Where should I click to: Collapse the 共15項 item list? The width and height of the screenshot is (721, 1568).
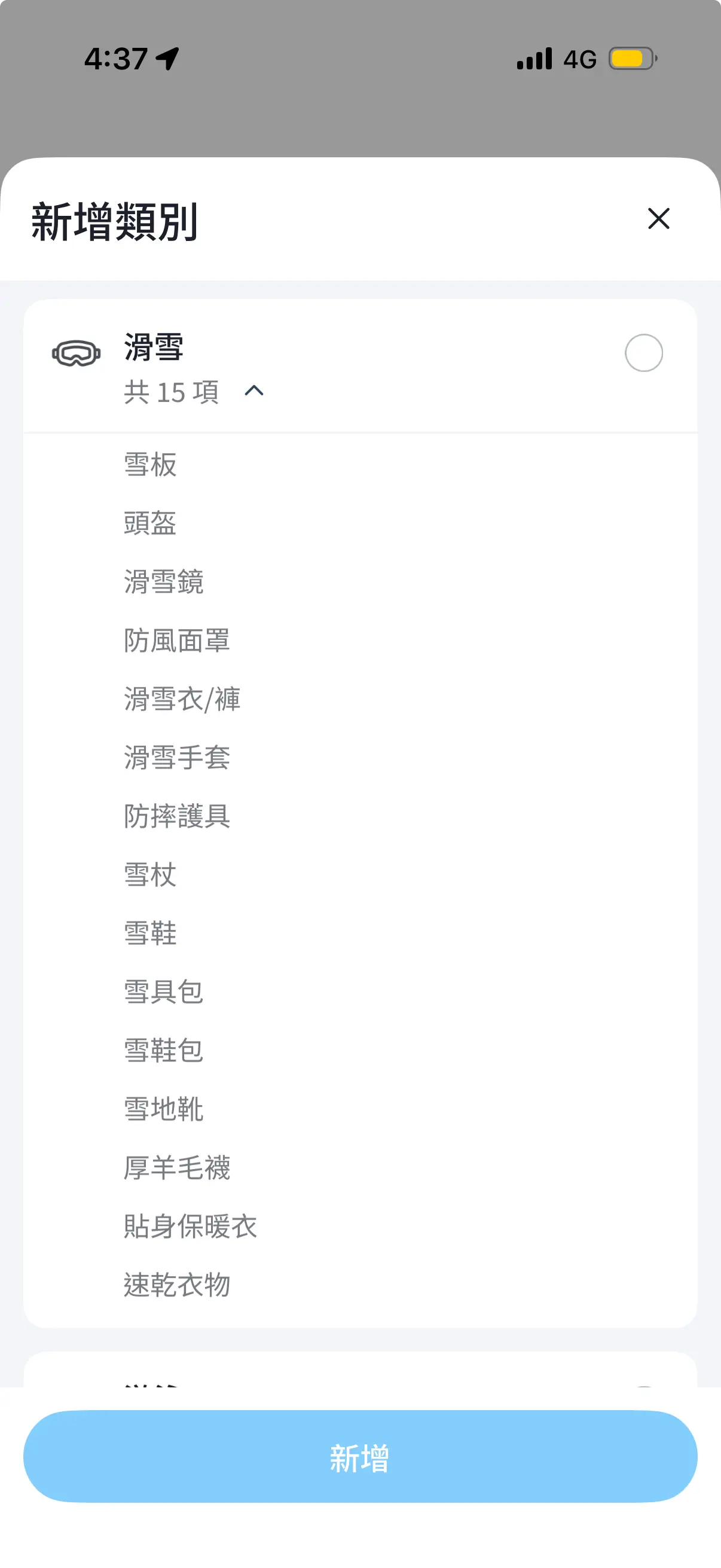tap(254, 390)
